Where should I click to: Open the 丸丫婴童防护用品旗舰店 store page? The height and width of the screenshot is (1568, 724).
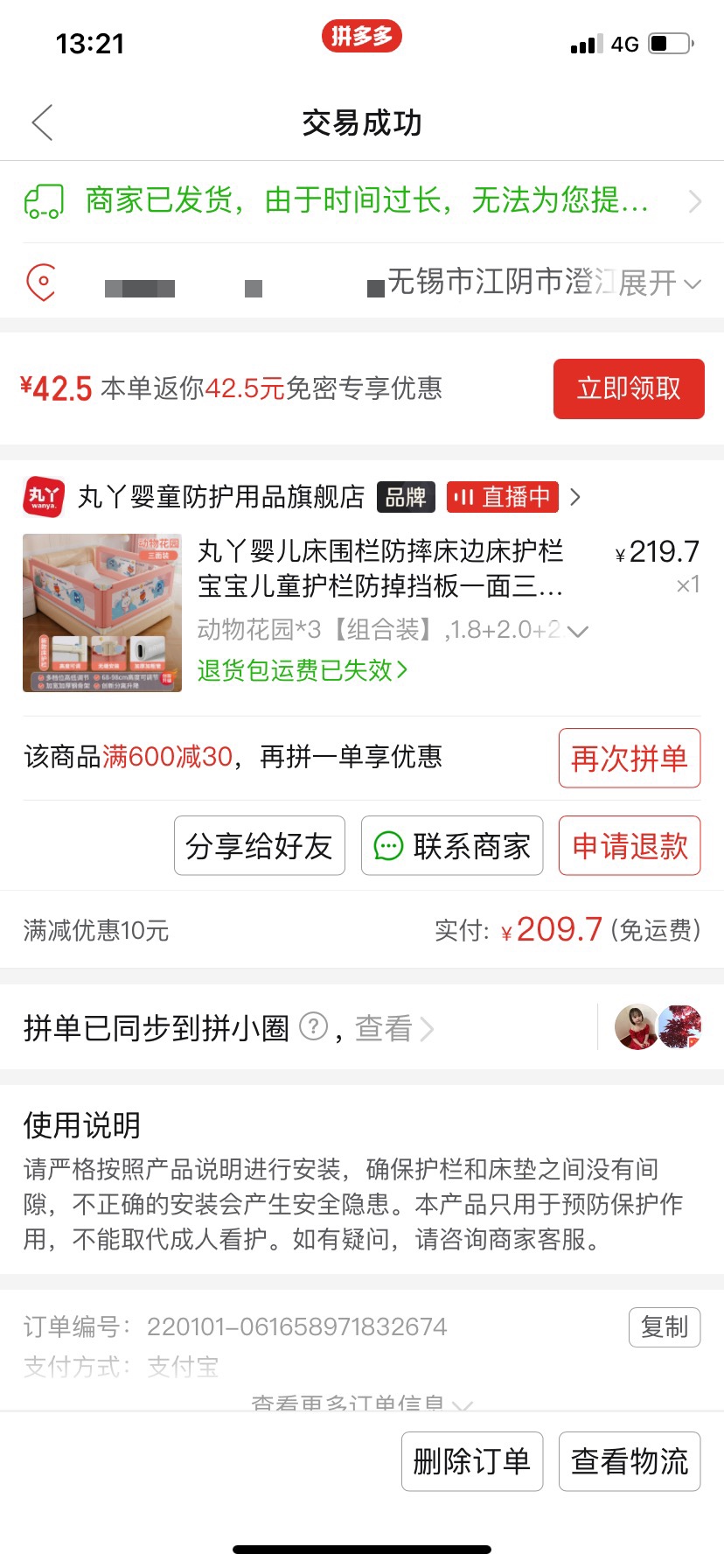[x=220, y=497]
